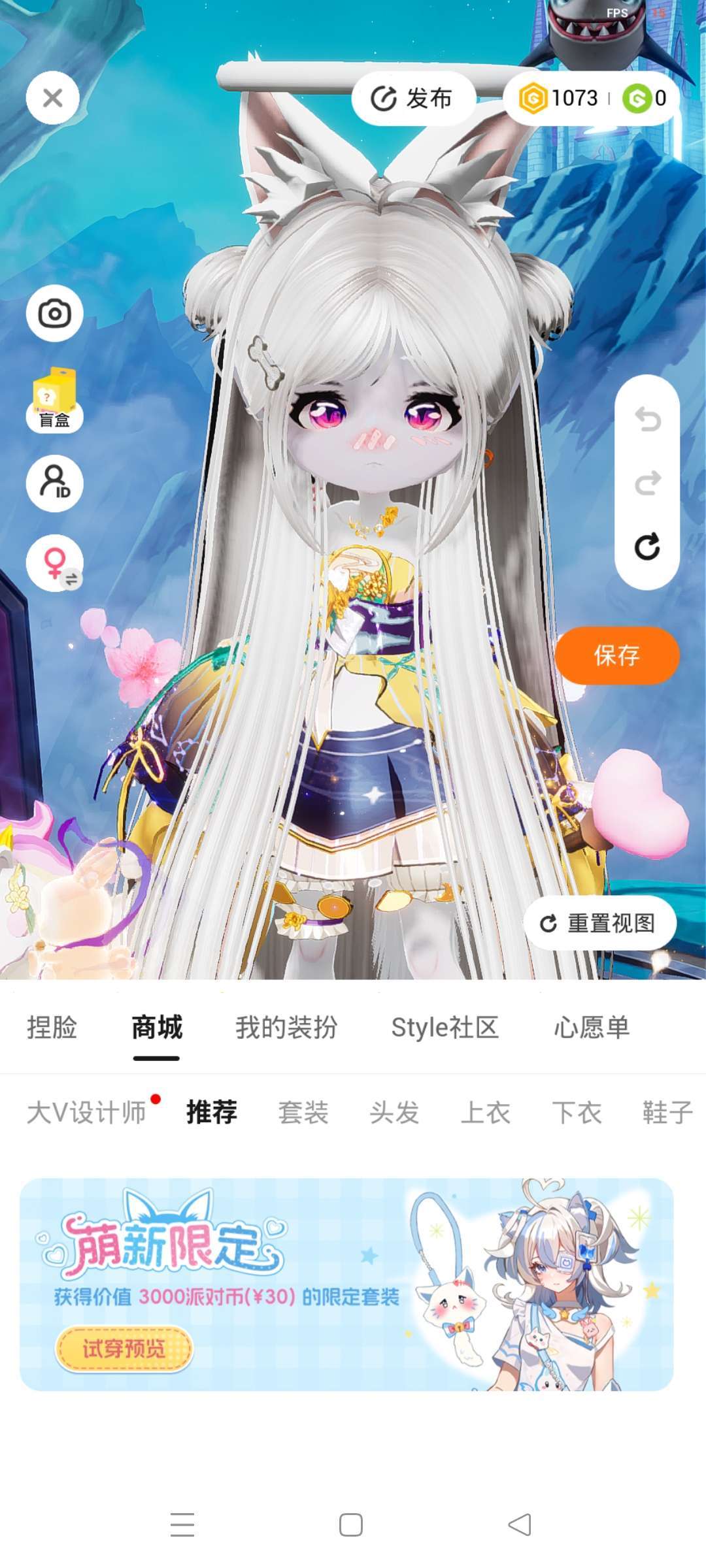Open the 我的装扮 tab

[286, 1028]
